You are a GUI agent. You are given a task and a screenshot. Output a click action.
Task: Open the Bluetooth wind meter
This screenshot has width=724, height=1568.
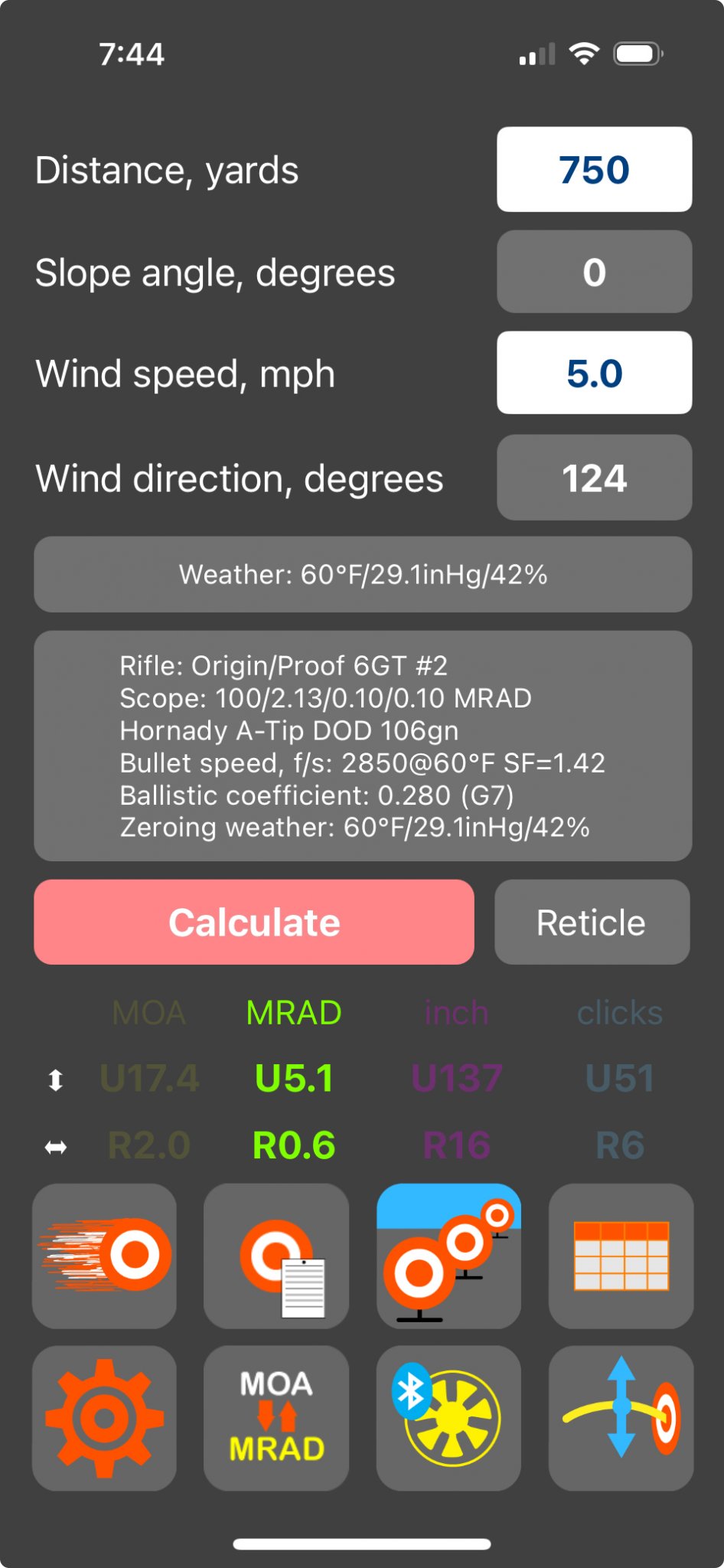(448, 1418)
